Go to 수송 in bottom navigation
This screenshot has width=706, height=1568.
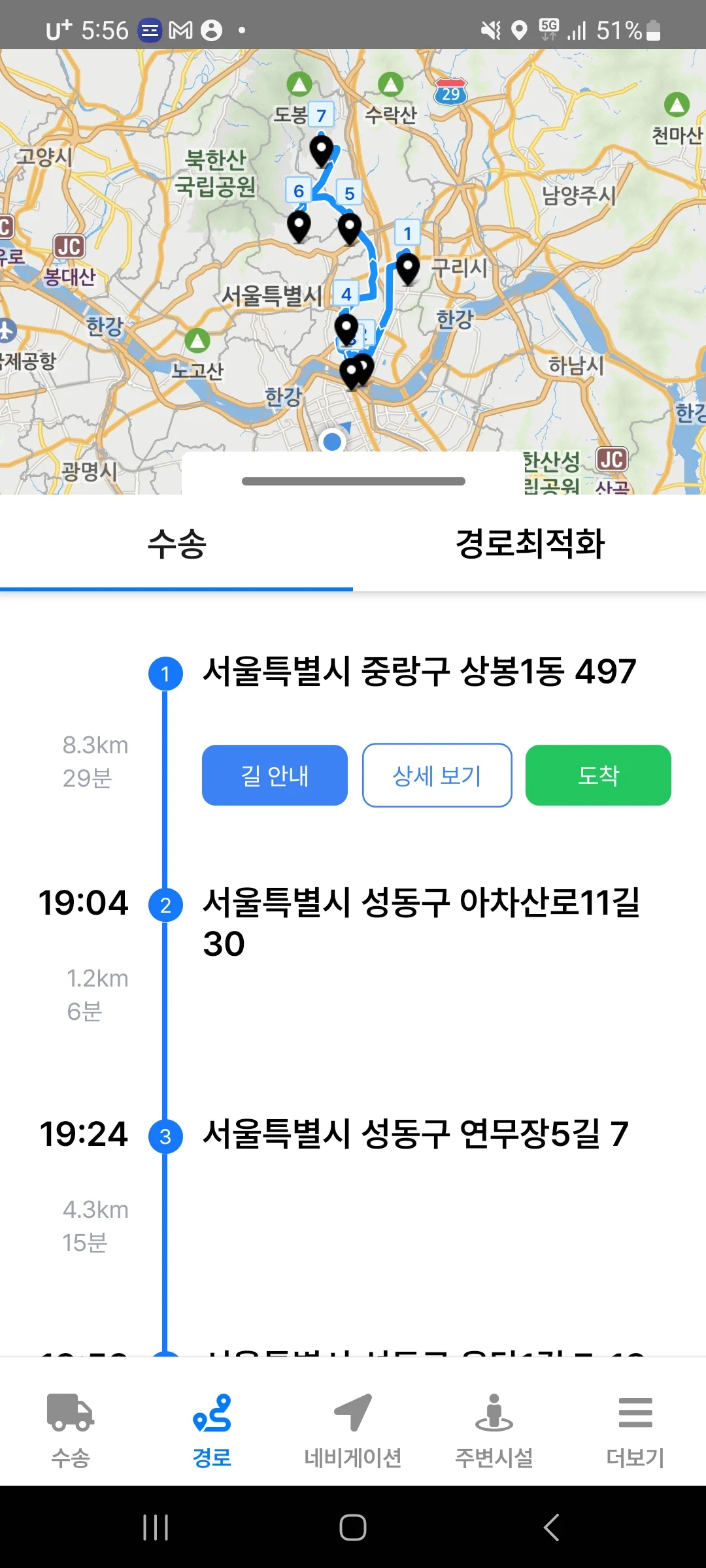tap(71, 1429)
